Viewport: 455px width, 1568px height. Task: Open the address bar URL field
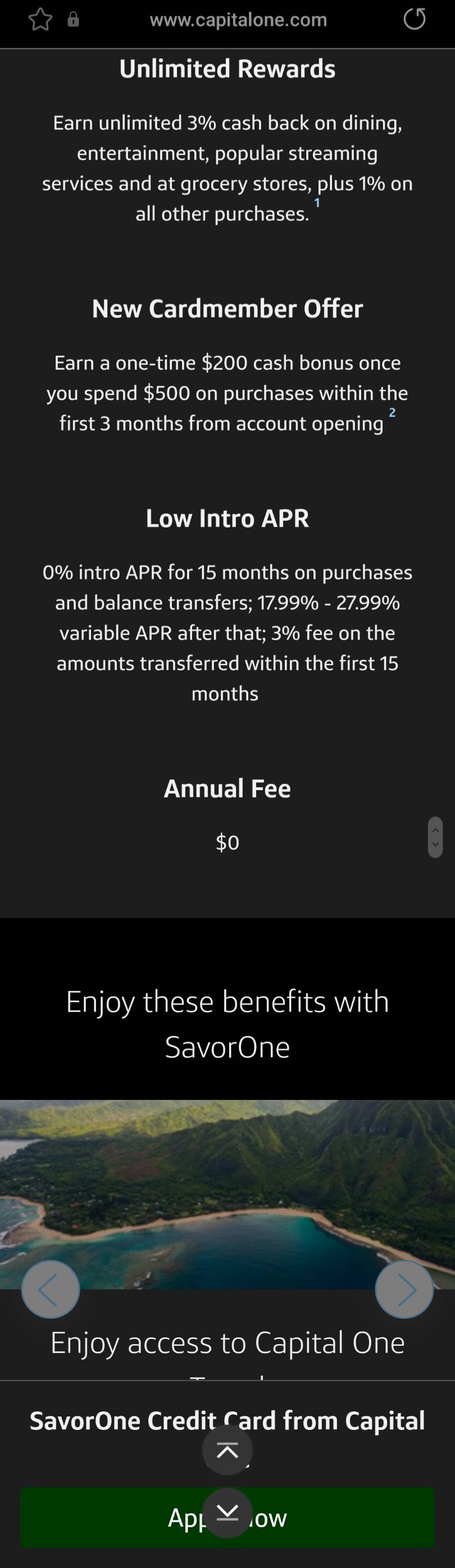pyautogui.click(x=238, y=20)
